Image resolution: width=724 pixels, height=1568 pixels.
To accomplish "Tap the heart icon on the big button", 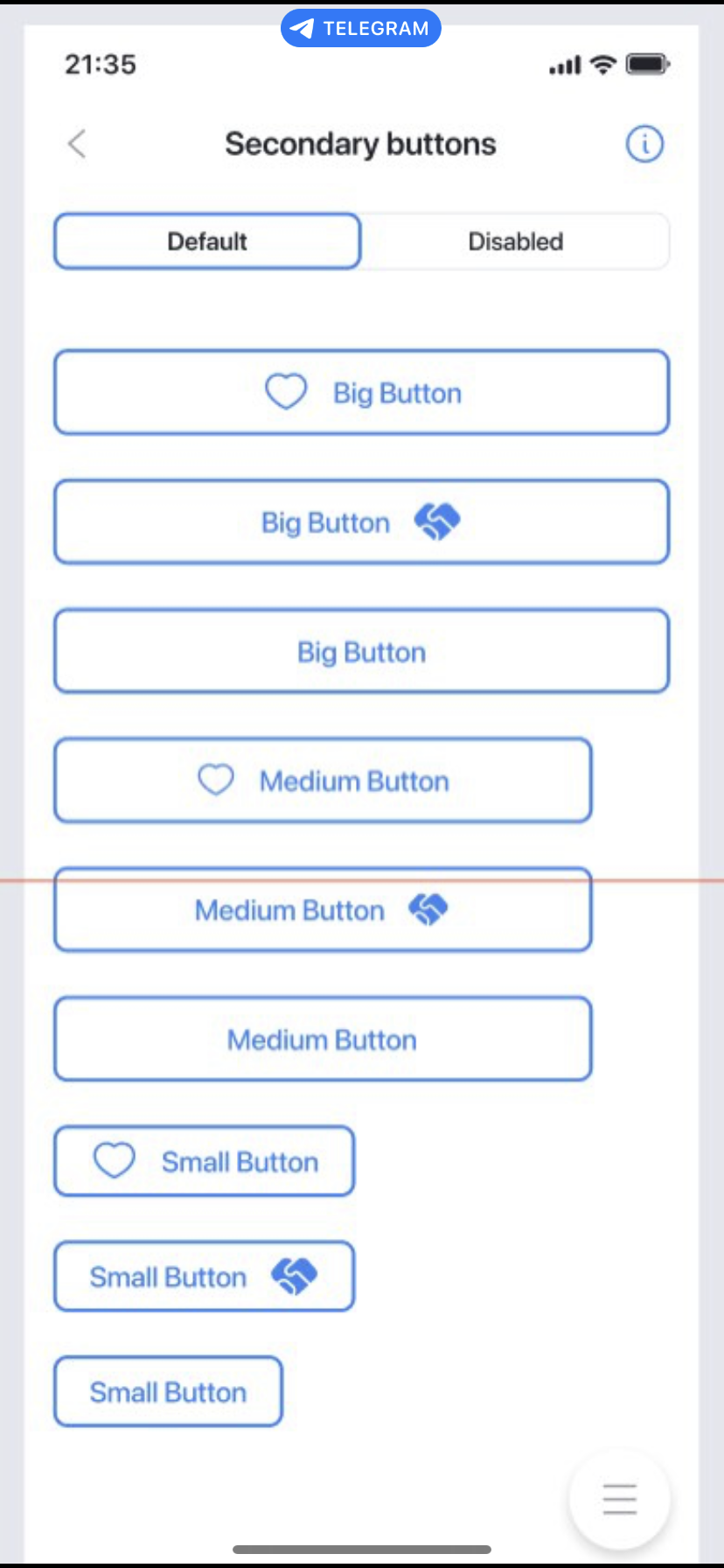I will tap(286, 391).
